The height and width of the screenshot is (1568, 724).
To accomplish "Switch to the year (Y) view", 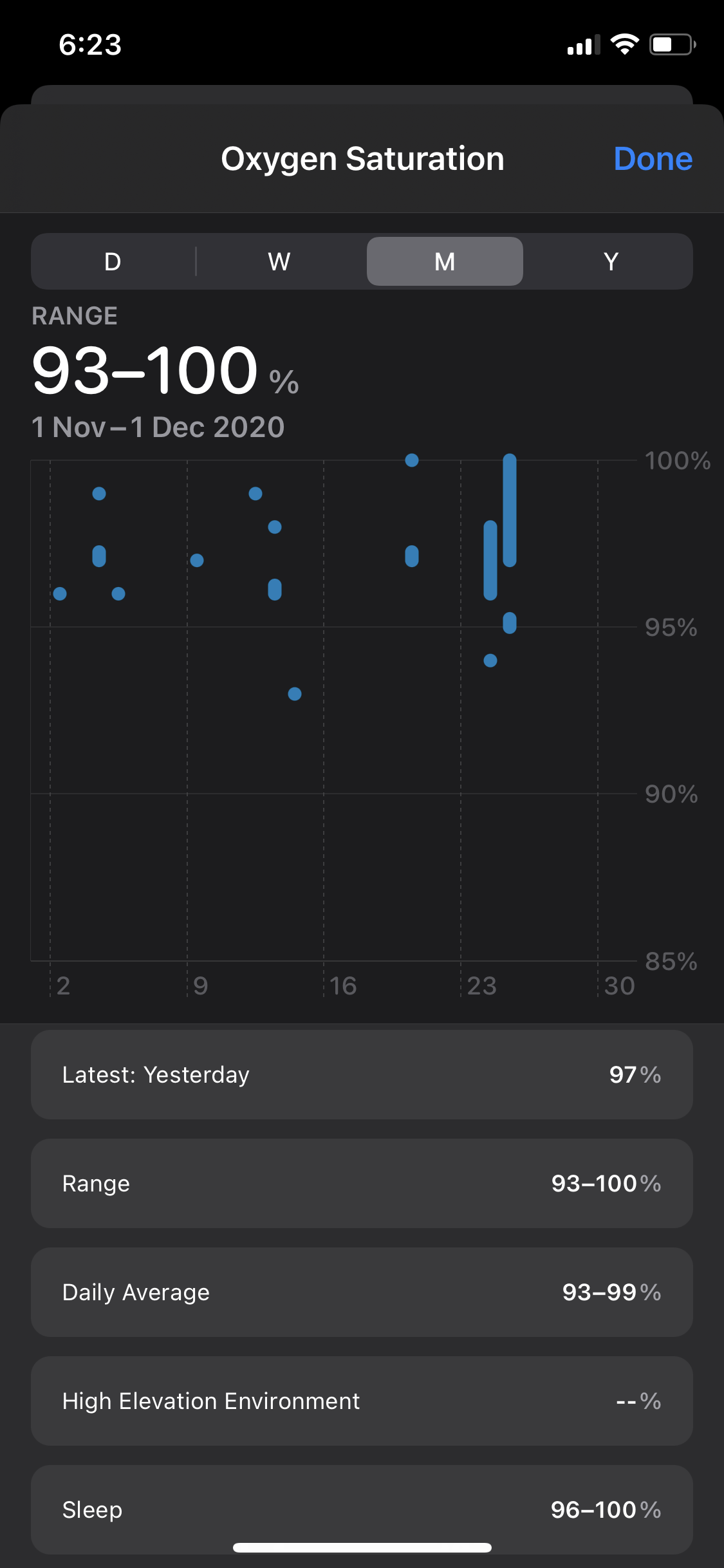I will [611, 262].
